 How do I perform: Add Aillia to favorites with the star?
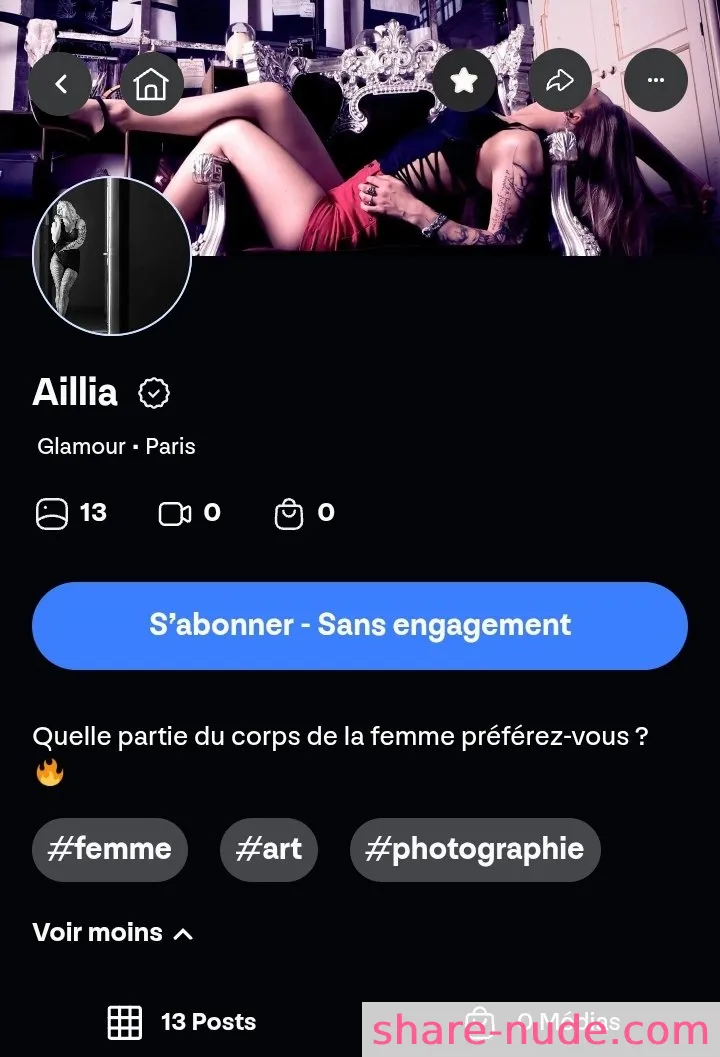[464, 81]
